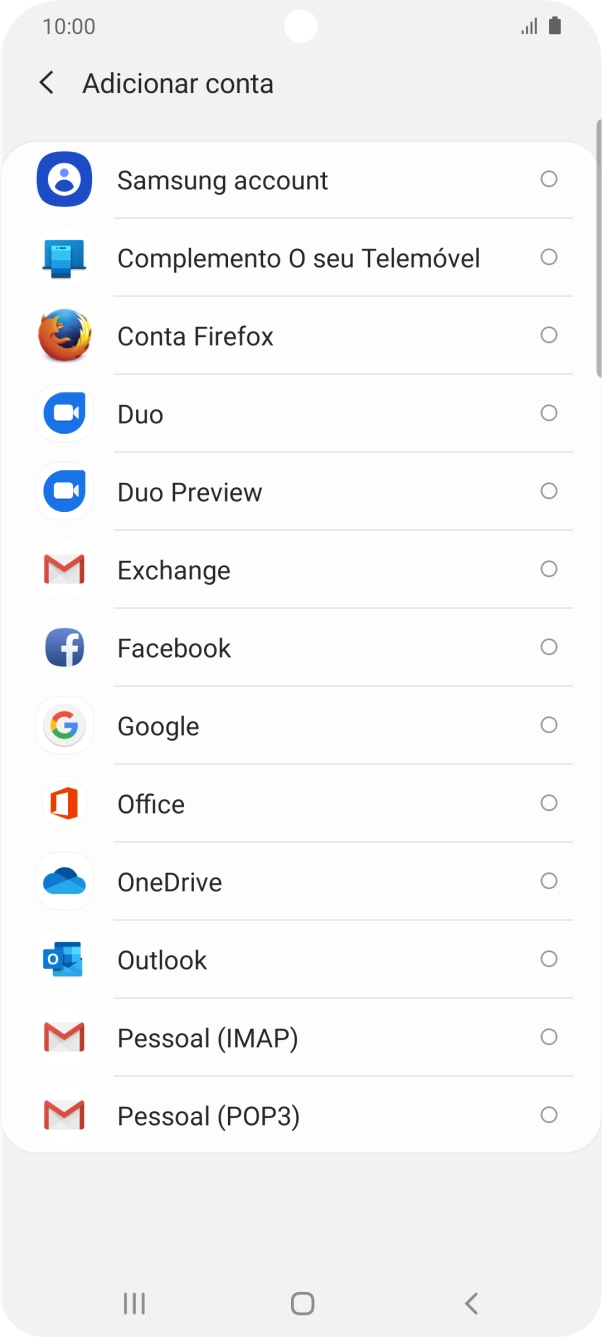602x1337 pixels.
Task: Select OneDrive account type
Action: point(300,882)
